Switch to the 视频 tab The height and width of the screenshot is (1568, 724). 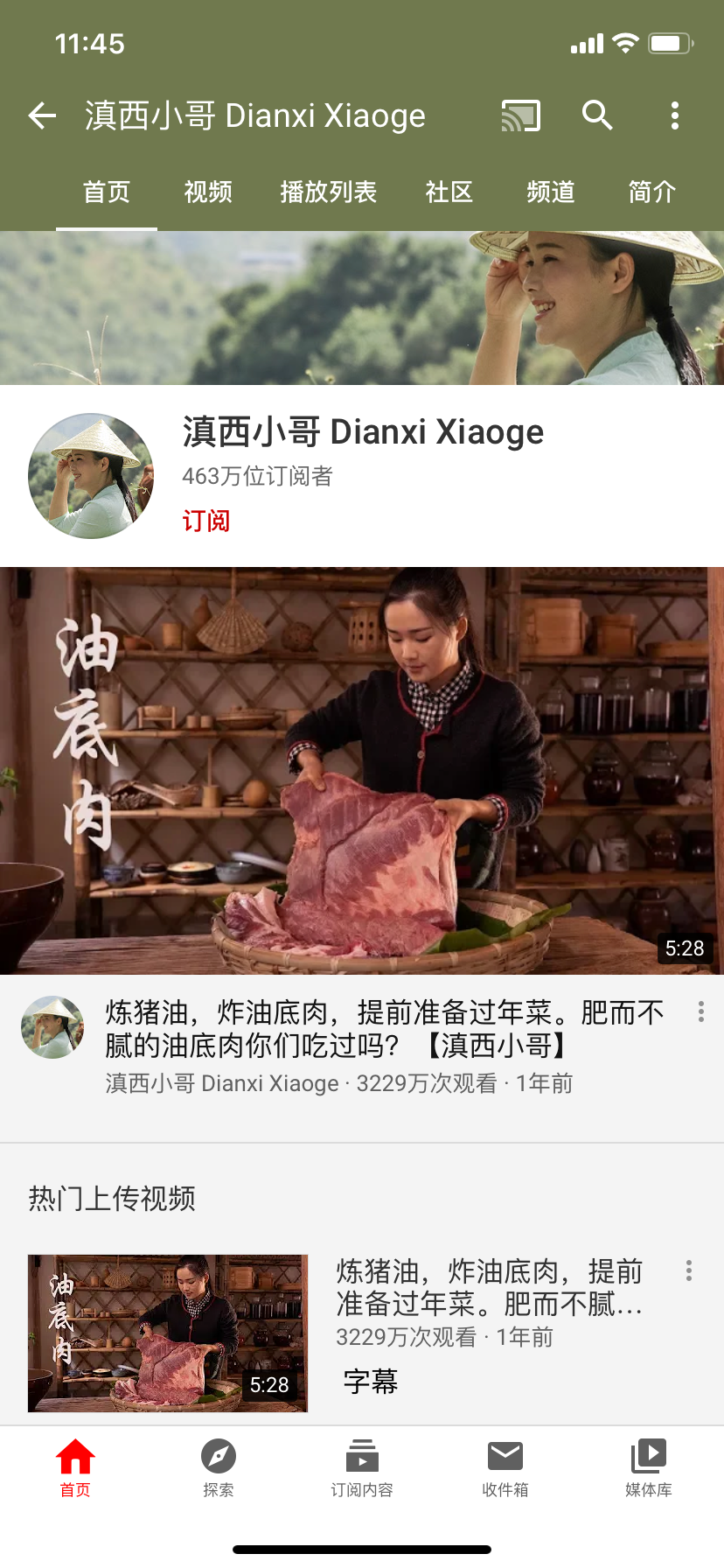click(208, 192)
